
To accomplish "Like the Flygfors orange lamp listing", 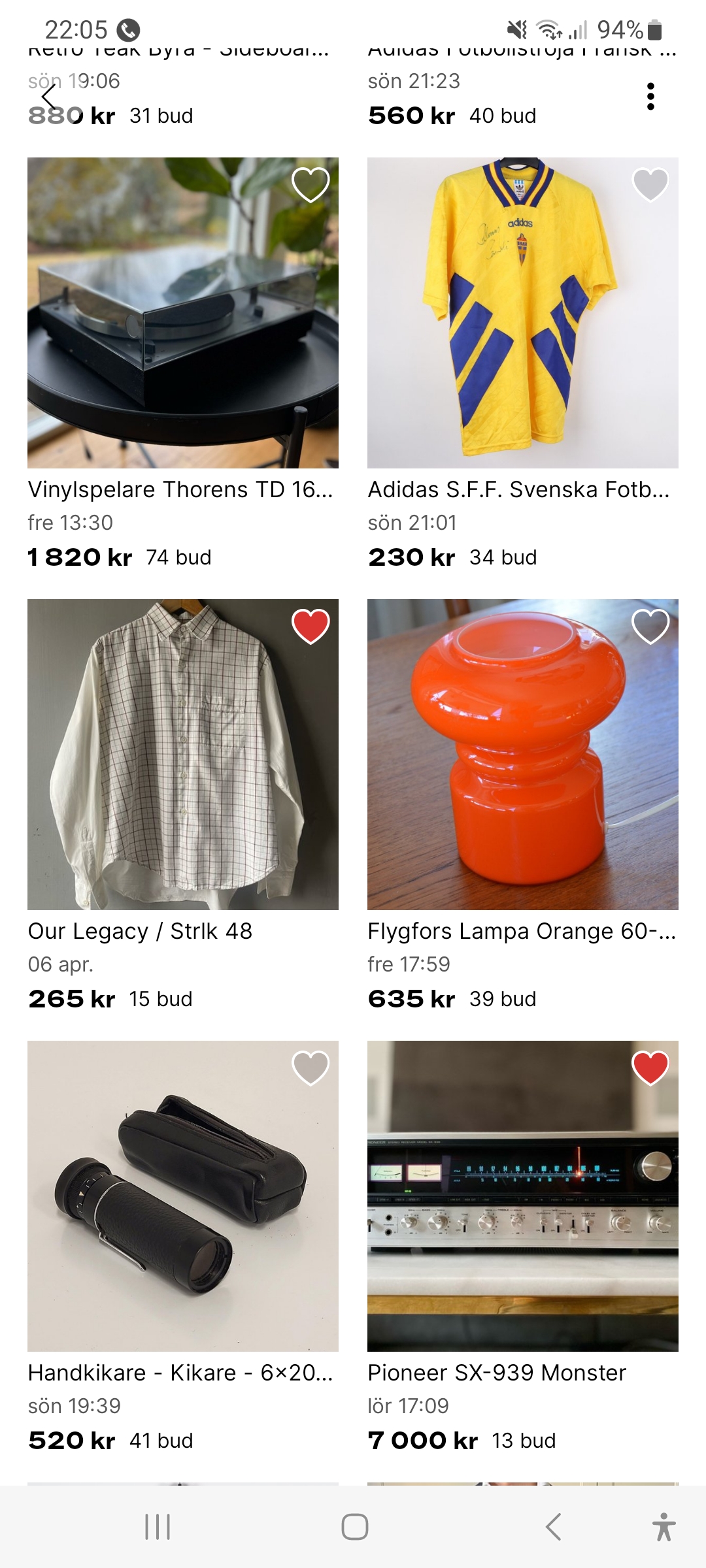I will (x=650, y=626).
